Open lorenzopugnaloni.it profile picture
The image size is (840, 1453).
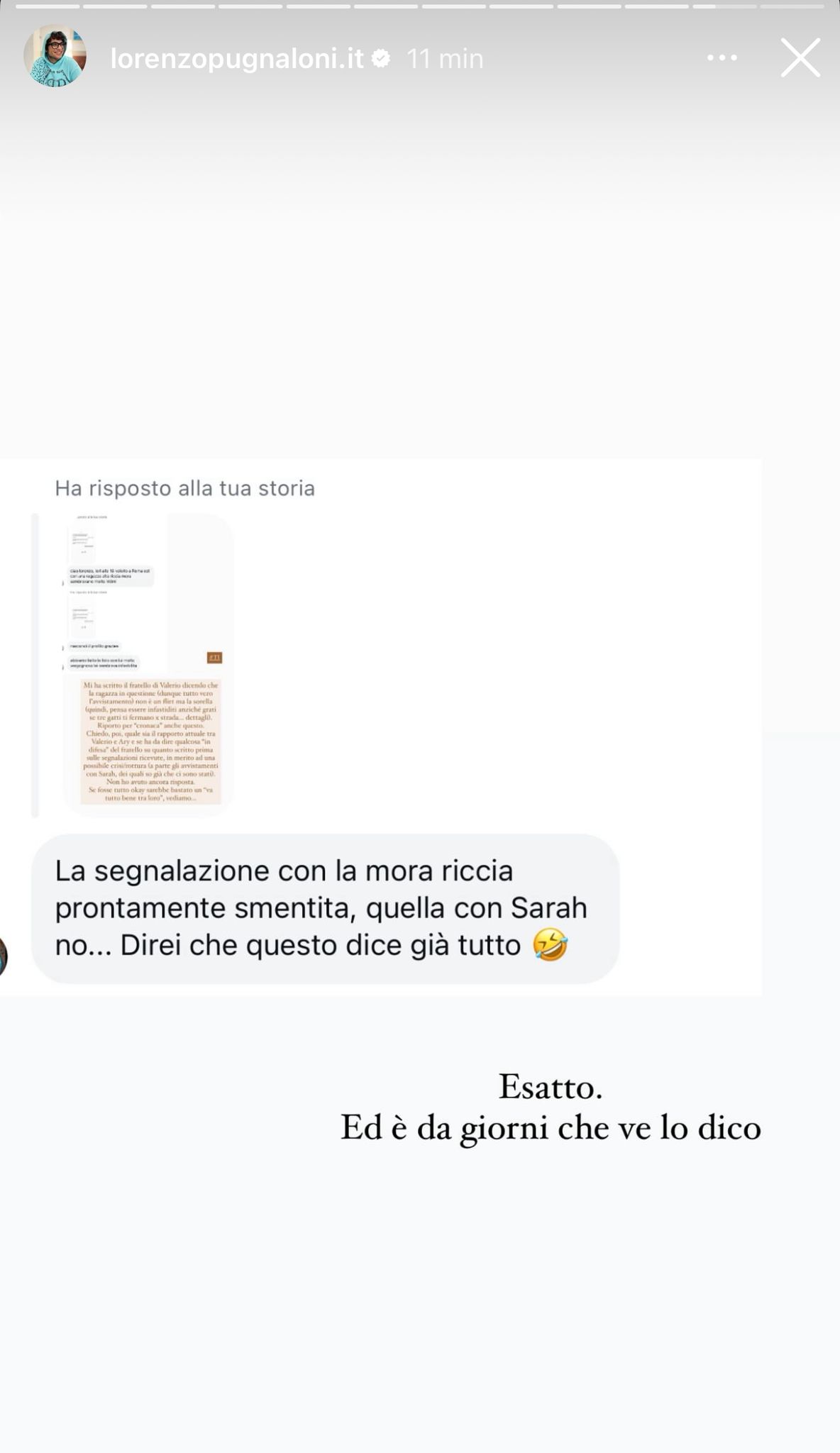(x=55, y=57)
